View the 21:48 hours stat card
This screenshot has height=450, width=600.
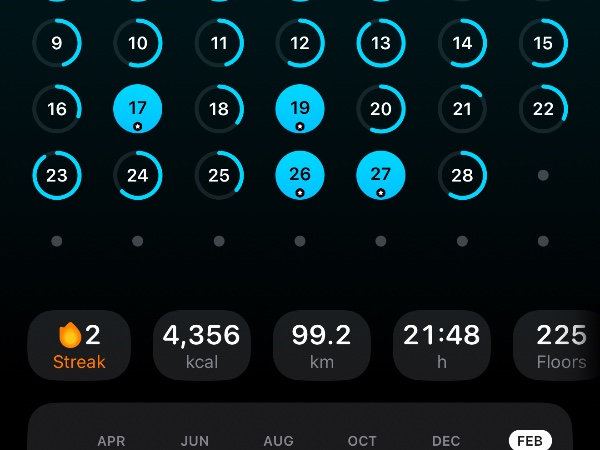point(442,345)
